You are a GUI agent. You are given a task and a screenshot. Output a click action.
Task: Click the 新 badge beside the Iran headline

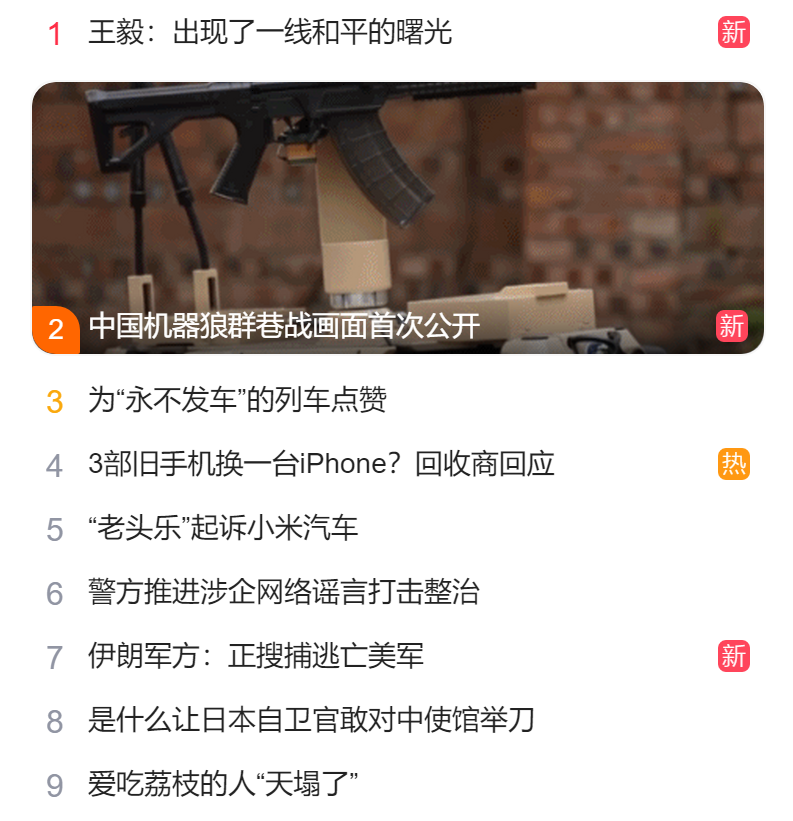click(733, 656)
